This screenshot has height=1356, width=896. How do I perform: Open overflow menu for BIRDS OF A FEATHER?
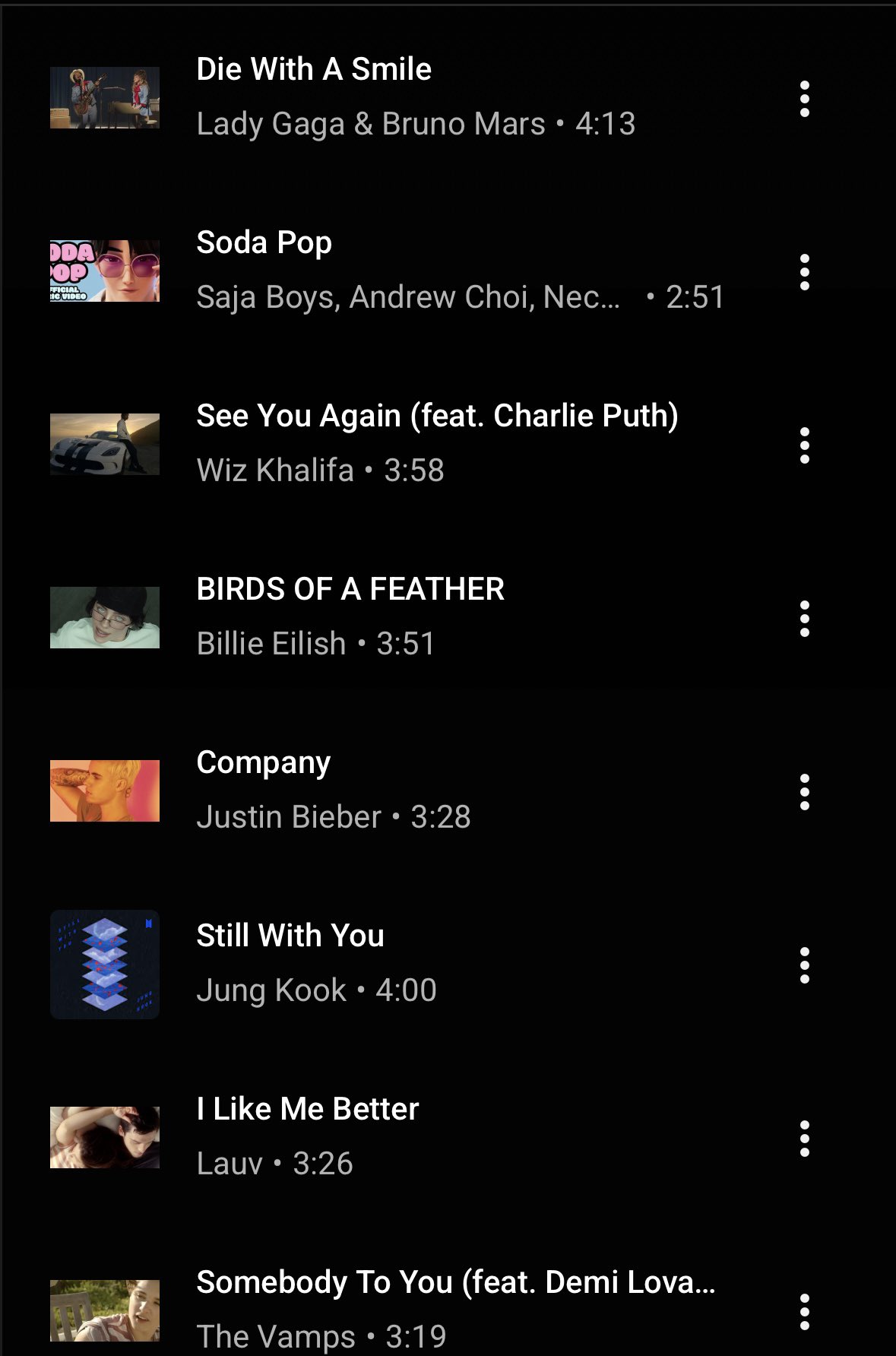pos(804,619)
